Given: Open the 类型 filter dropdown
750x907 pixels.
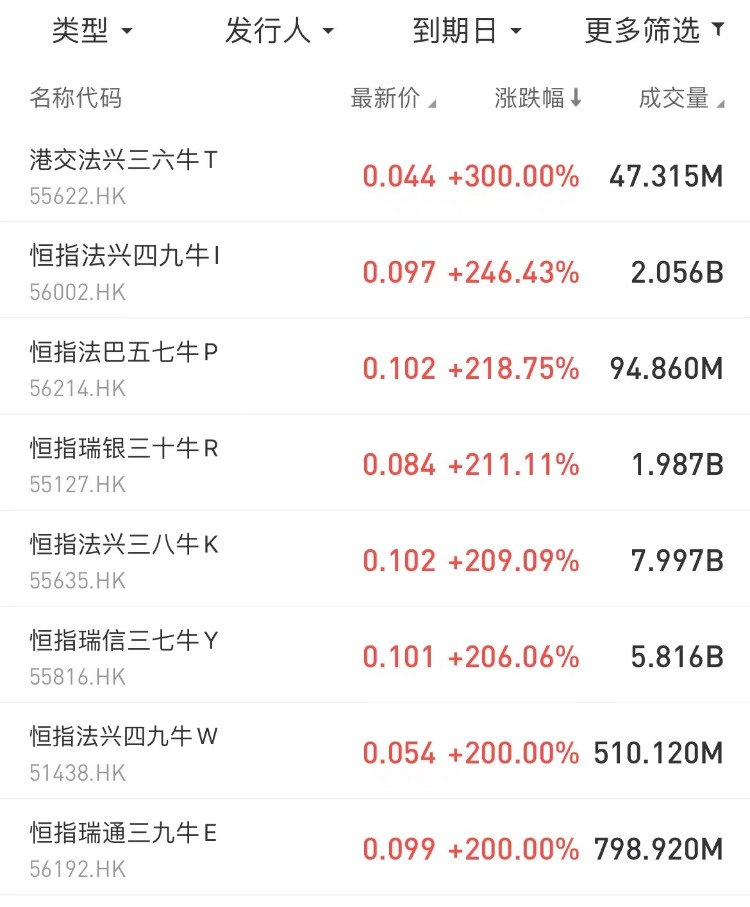Looking at the screenshot, I should pos(92,32).
